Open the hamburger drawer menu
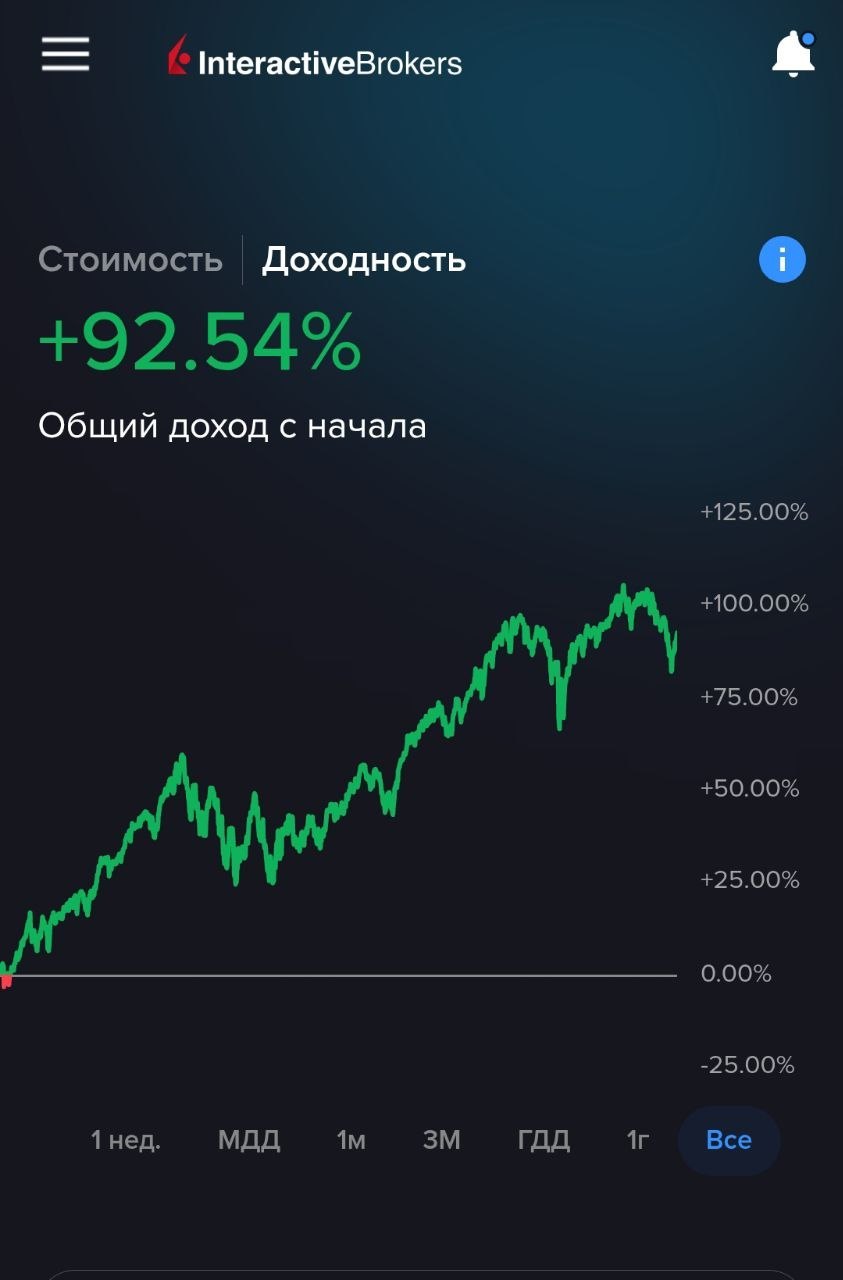Screen dimensions: 843x1280 coord(65,54)
